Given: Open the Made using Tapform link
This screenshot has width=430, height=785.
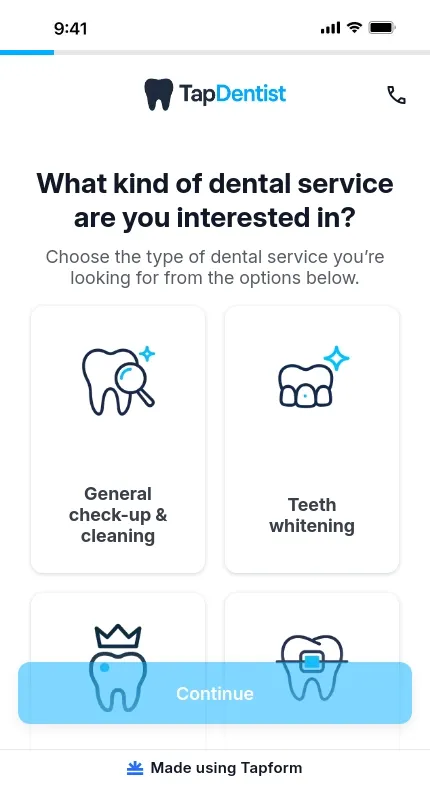Looking at the screenshot, I should pos(215,767).
